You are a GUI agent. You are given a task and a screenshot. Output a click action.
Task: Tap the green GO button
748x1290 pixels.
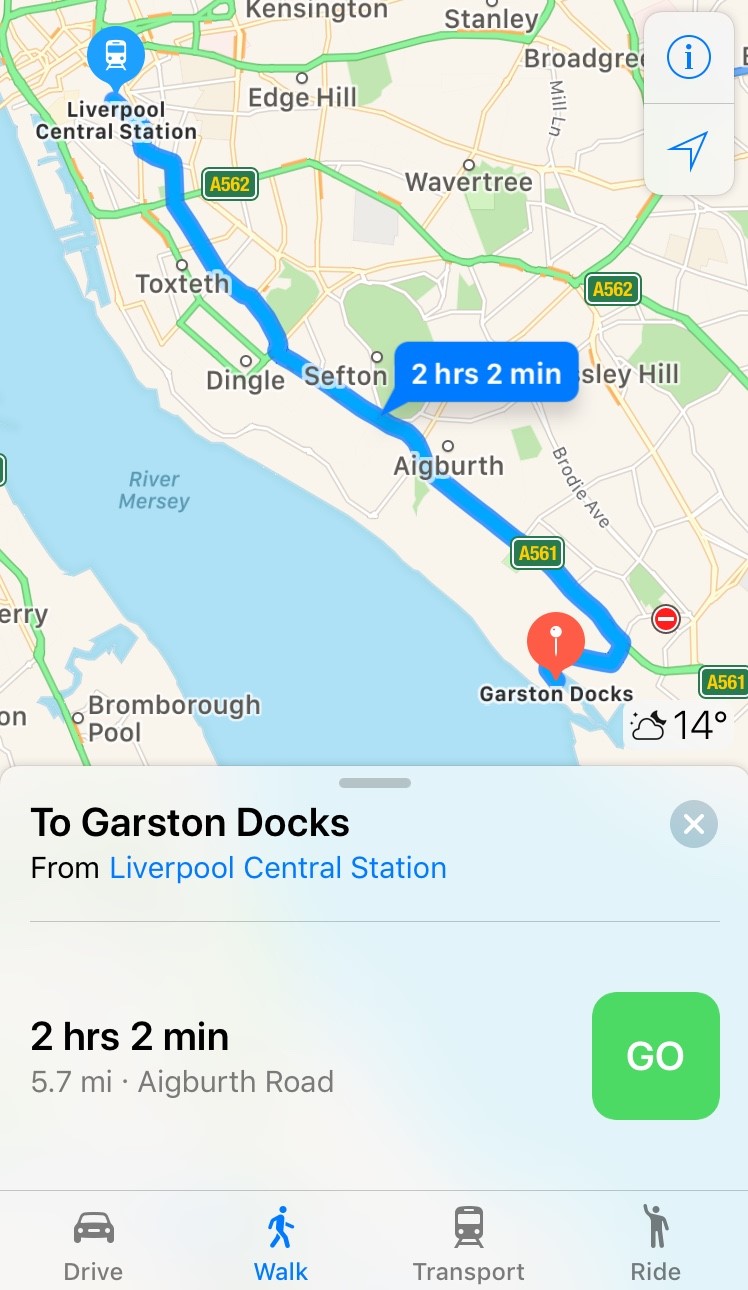point(655,1055)
